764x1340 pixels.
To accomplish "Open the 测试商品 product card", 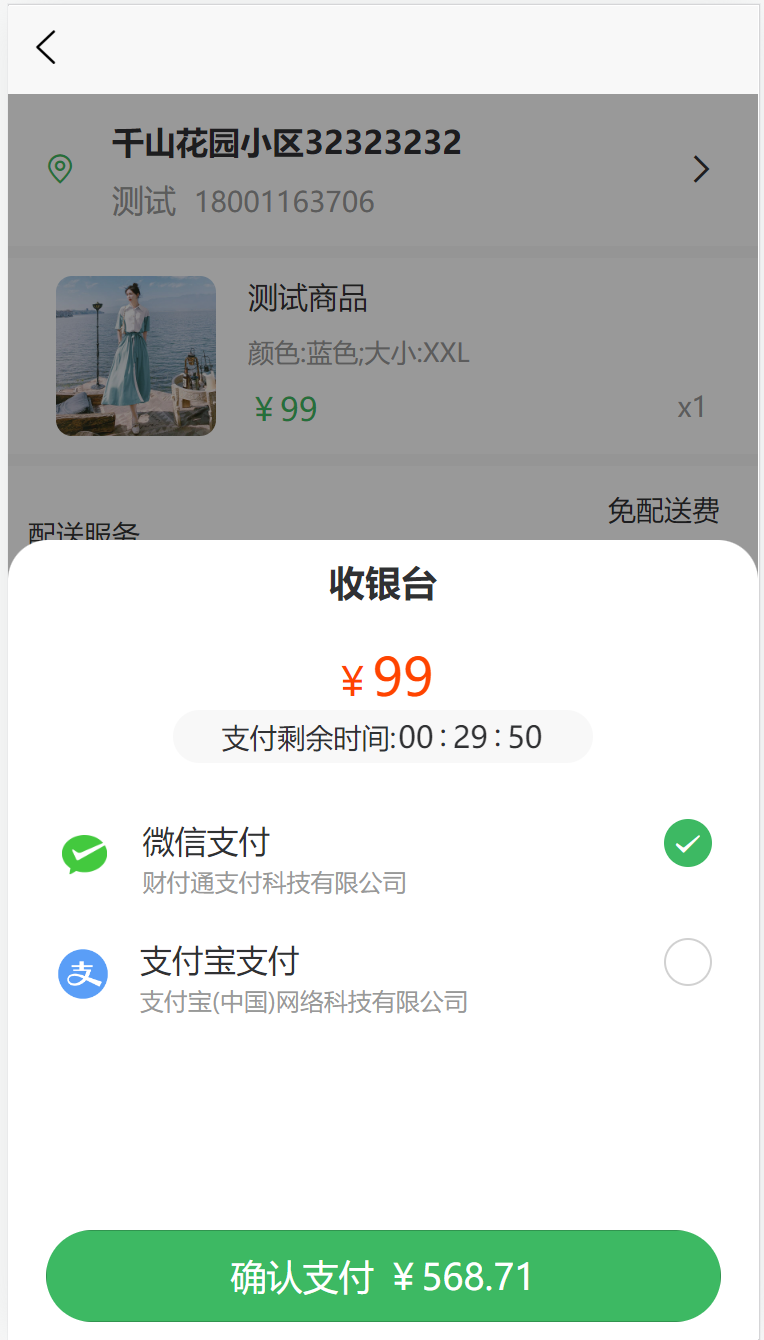I will [383, 356].
